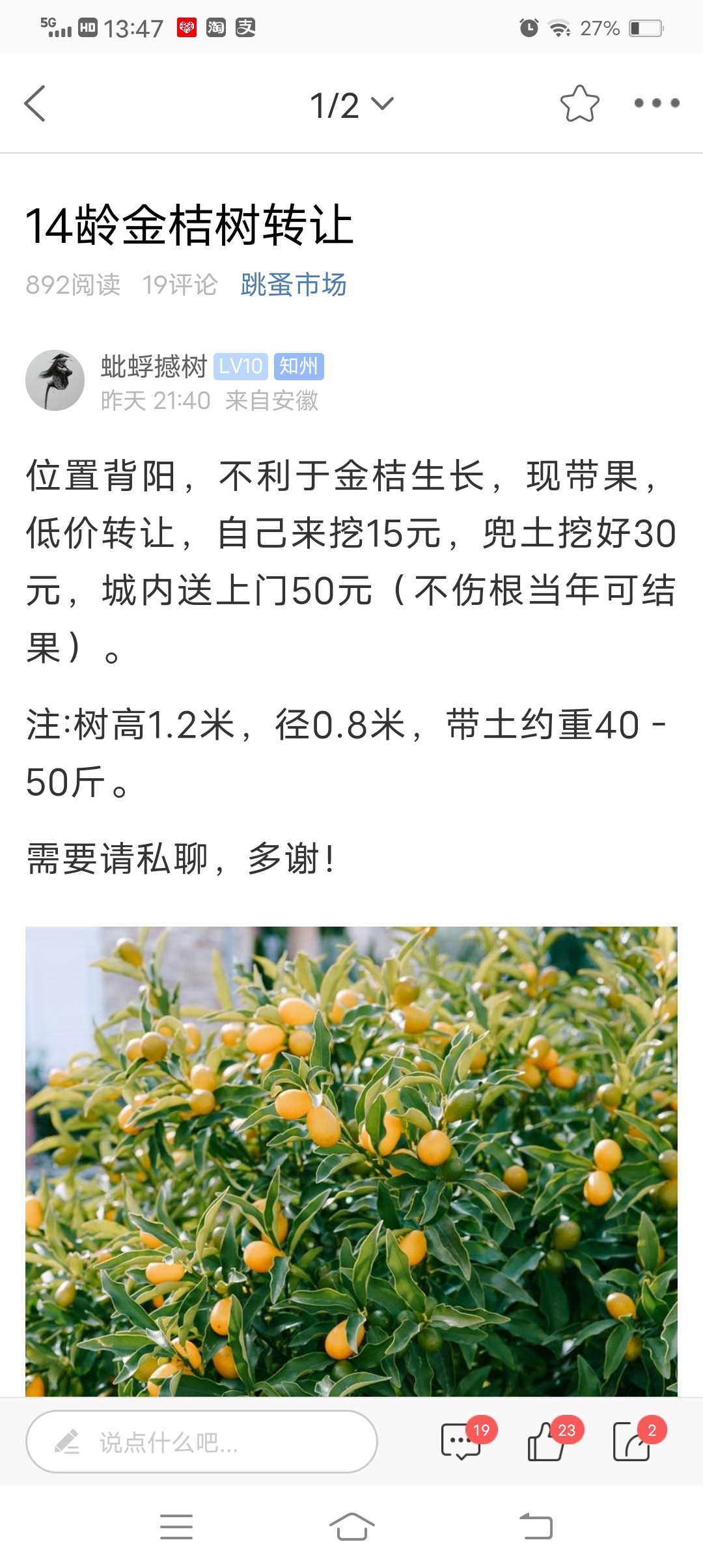Image resolution: width=703 pixels, height=1568 pixels.
Task: Tap the system back button
Action: coord(536,1527)
